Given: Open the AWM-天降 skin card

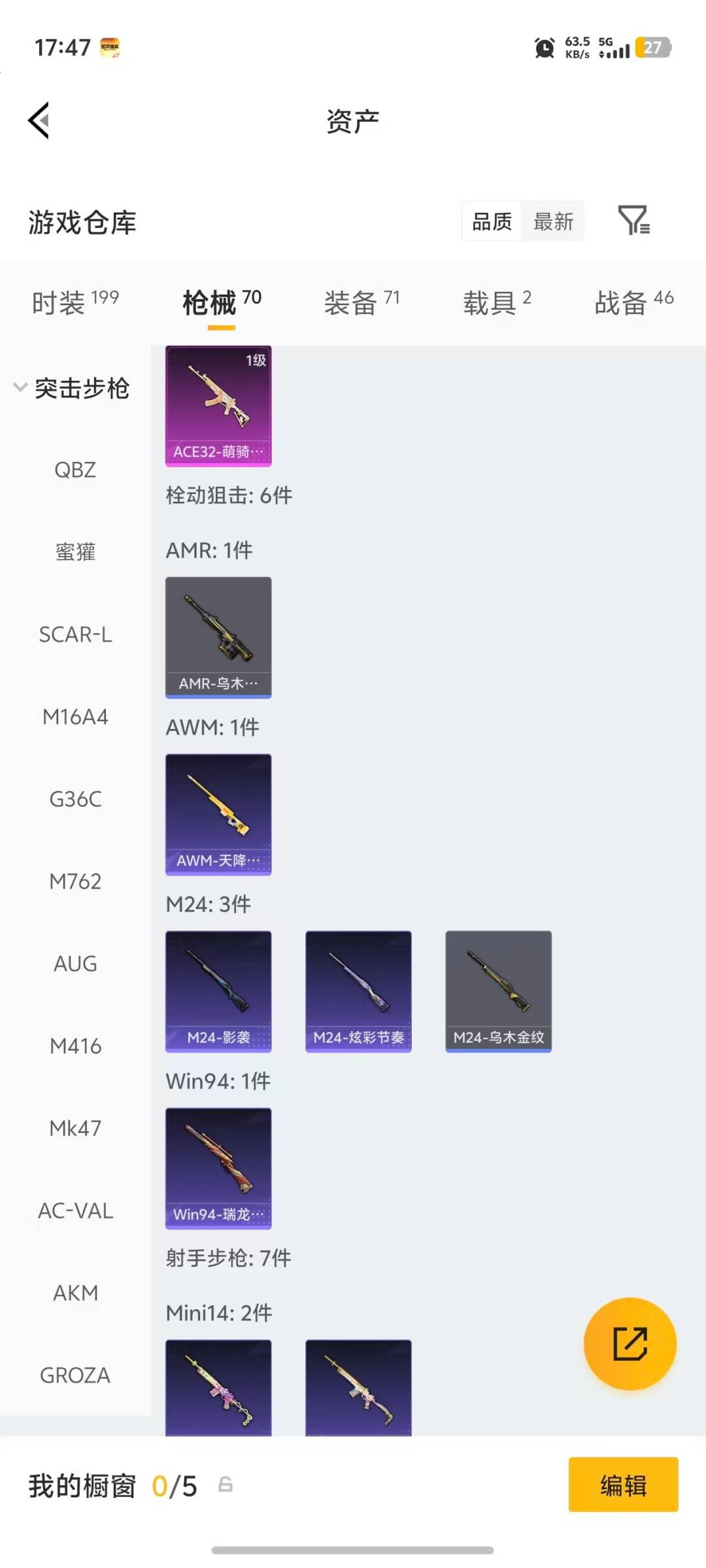Looking at the screenshot, I should point(218,813).
